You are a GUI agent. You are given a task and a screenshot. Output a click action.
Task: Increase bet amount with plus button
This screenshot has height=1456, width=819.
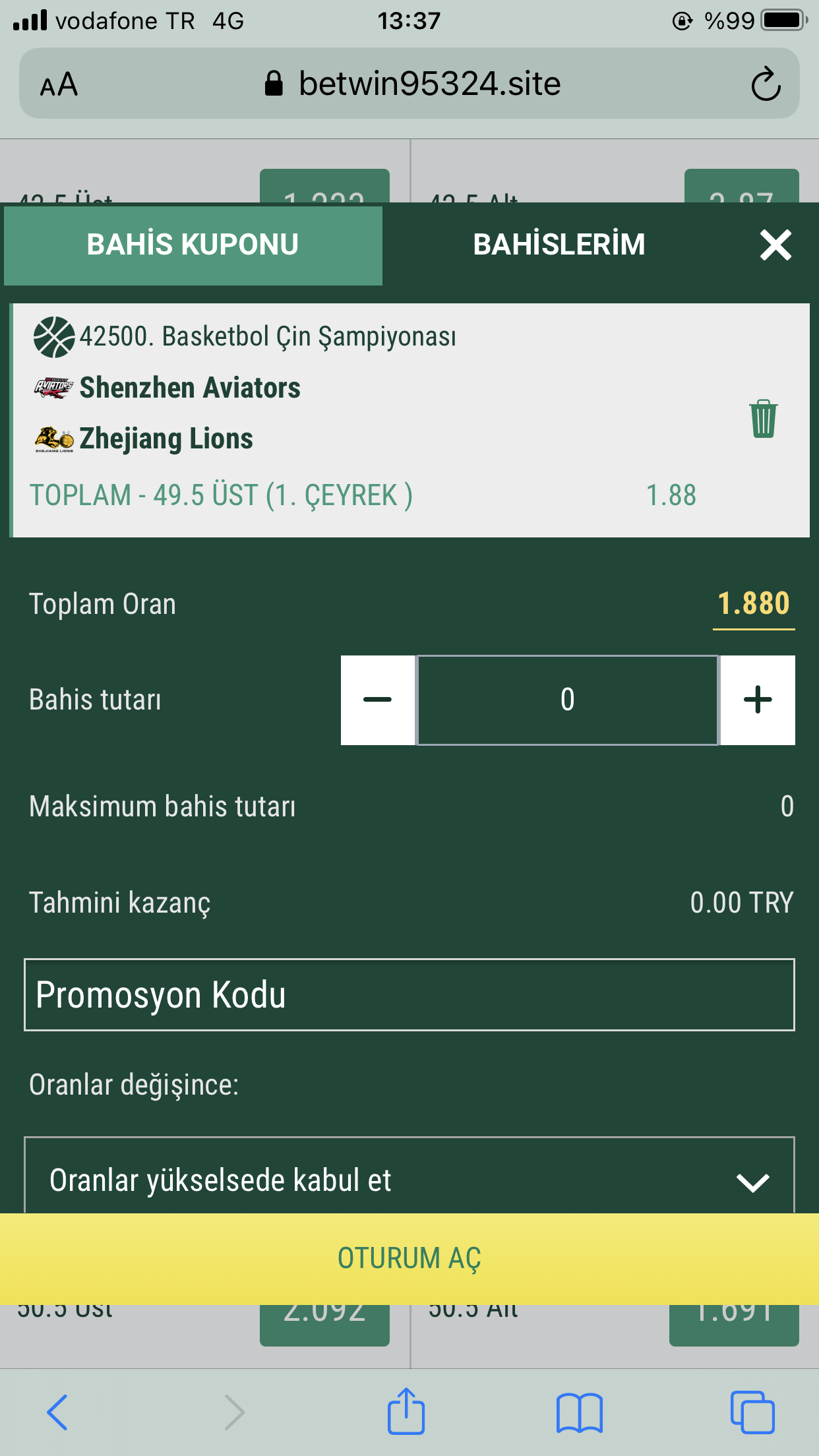point(758,700)
